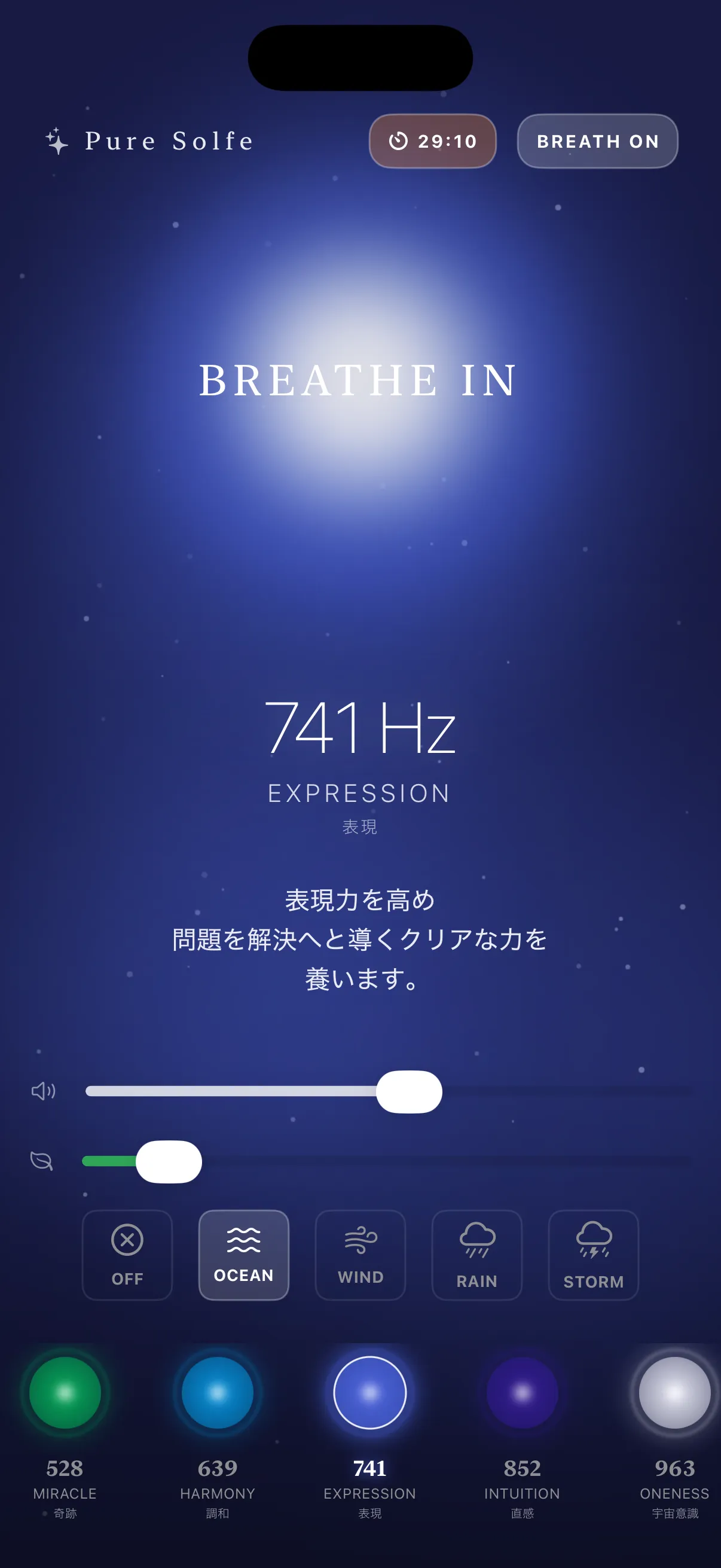The image size is (721, 1568).
Task: Click the BREATHE IN breathing guide text
Action: 359,380
